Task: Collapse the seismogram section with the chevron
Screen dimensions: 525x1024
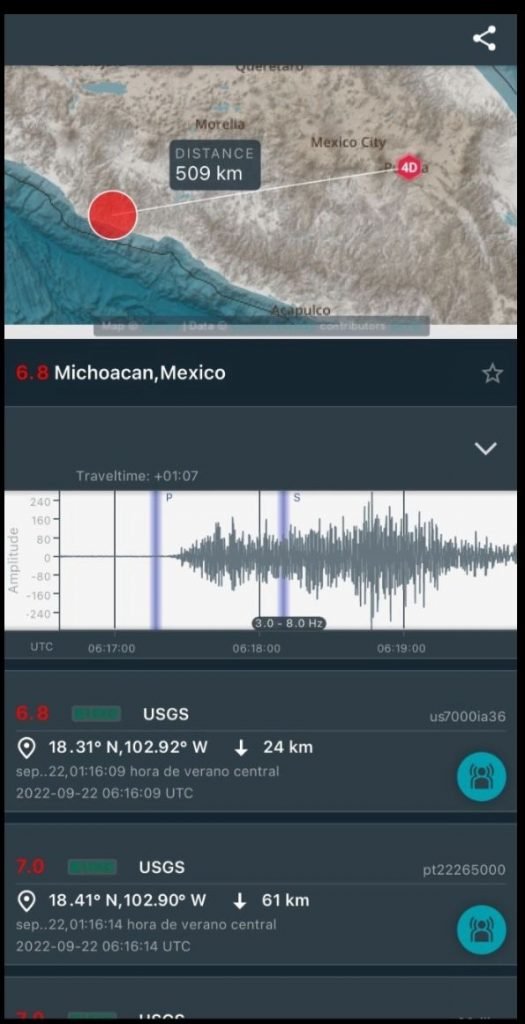Action: point(485,448)
